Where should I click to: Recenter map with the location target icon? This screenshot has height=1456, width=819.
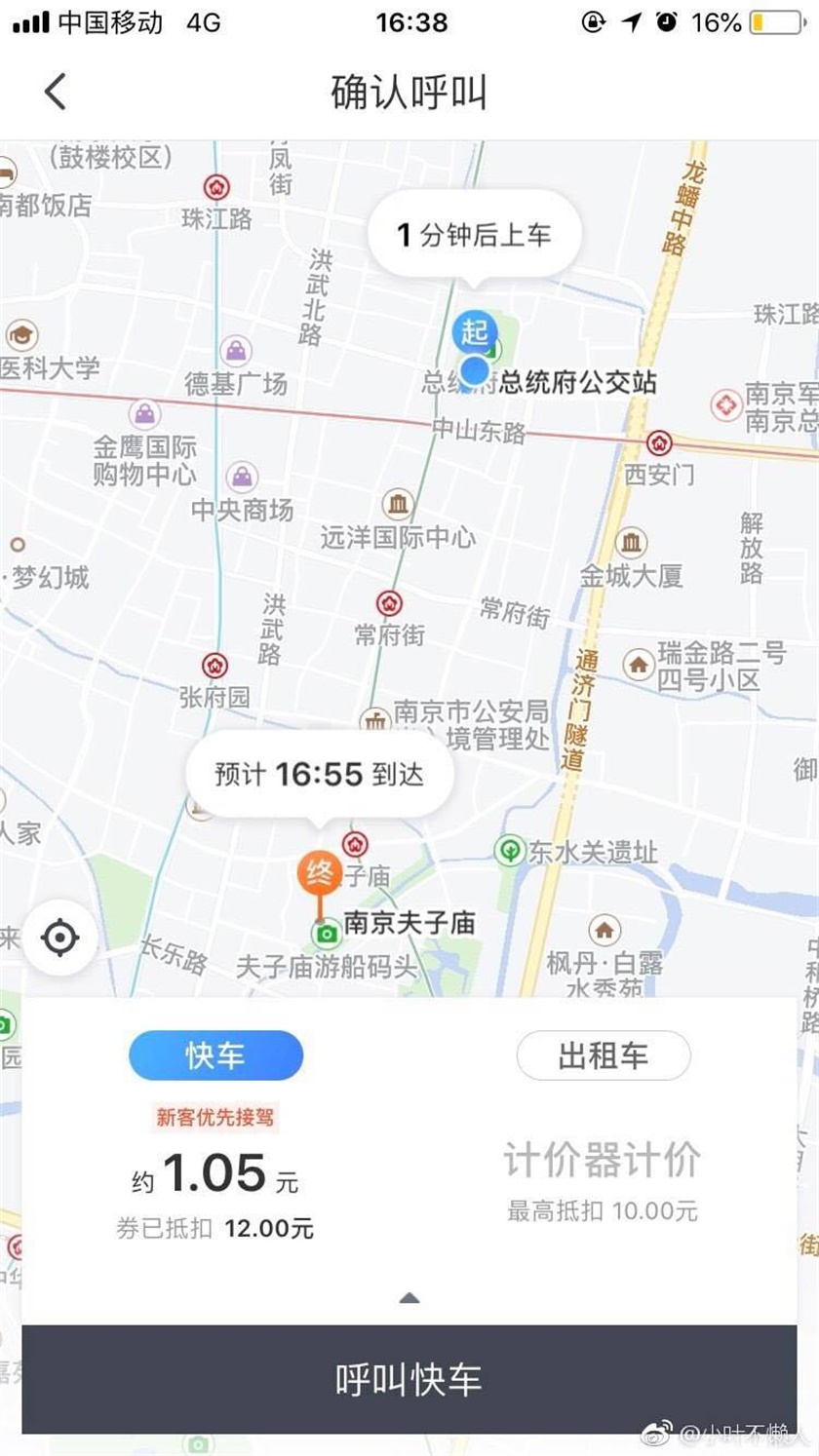click(x=60, y=939)
